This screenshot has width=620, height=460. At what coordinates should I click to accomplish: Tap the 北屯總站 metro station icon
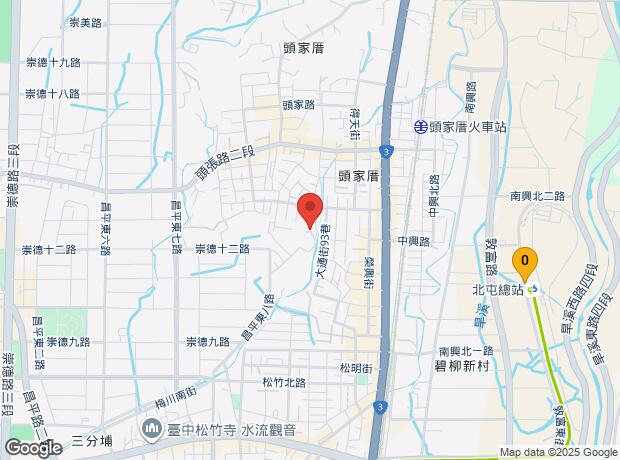click(x=533, y=290)
